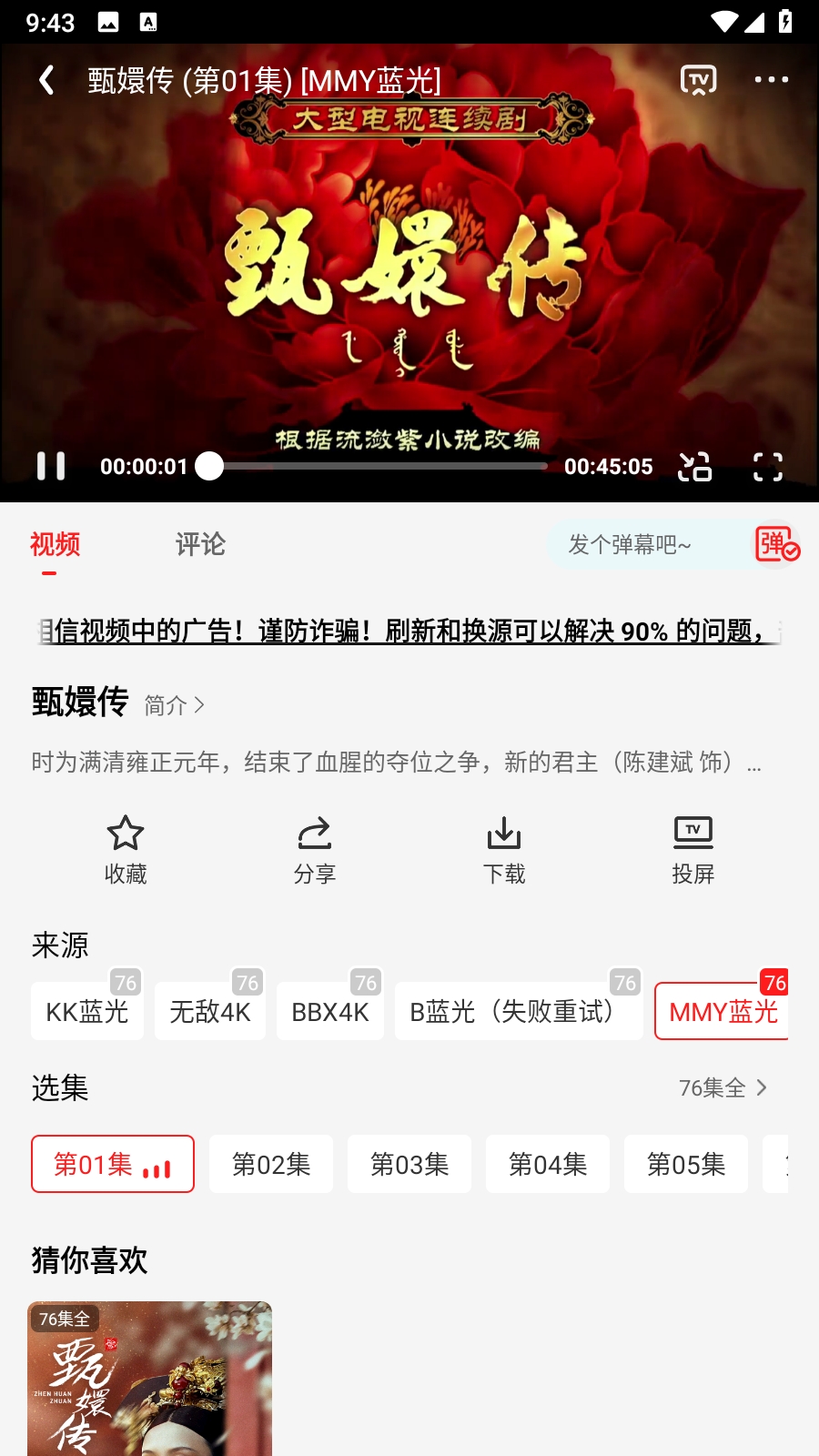Pause the video playback
The height and width of the screenshot is (1456, 819).
[50, 466]
